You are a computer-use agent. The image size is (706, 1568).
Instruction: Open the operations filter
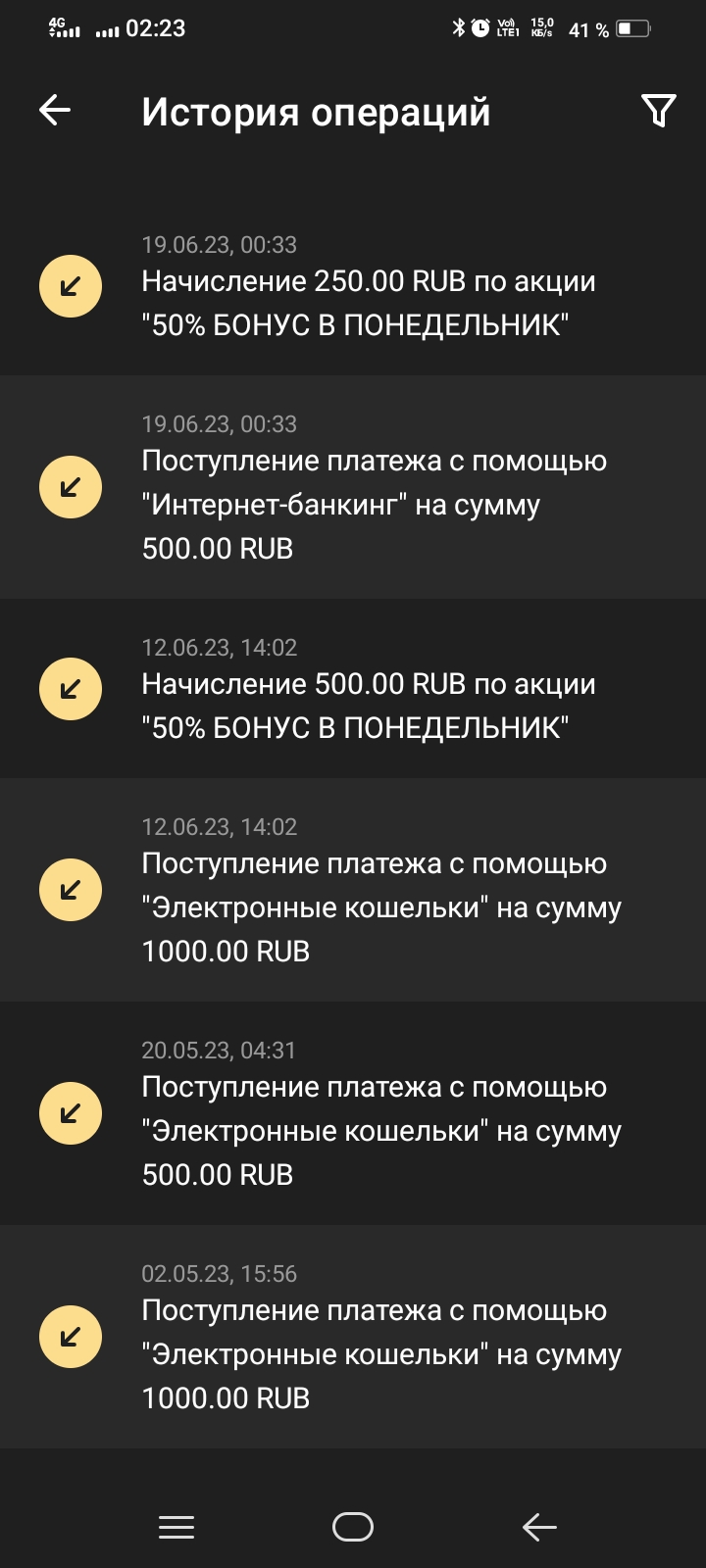pos(658,111)
